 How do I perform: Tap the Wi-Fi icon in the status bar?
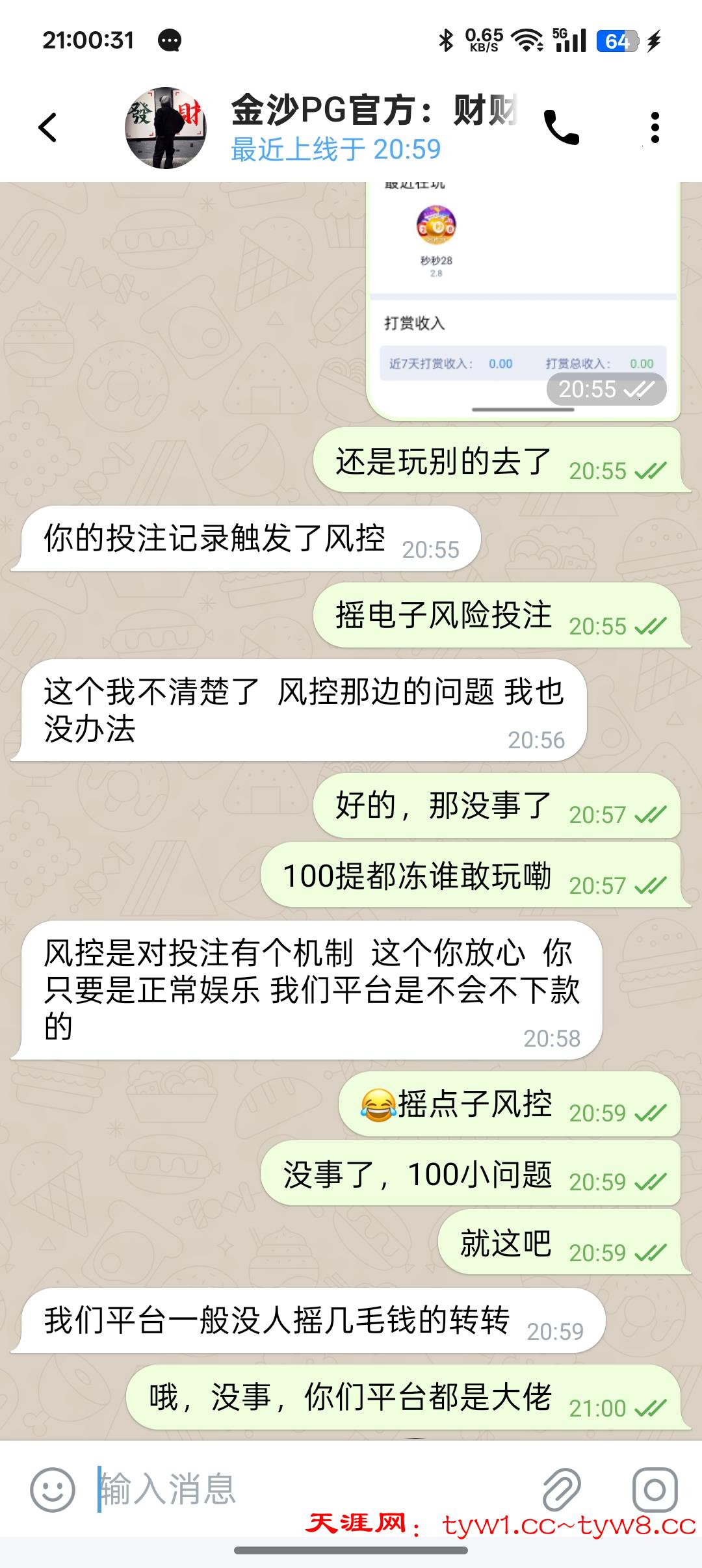528,40
